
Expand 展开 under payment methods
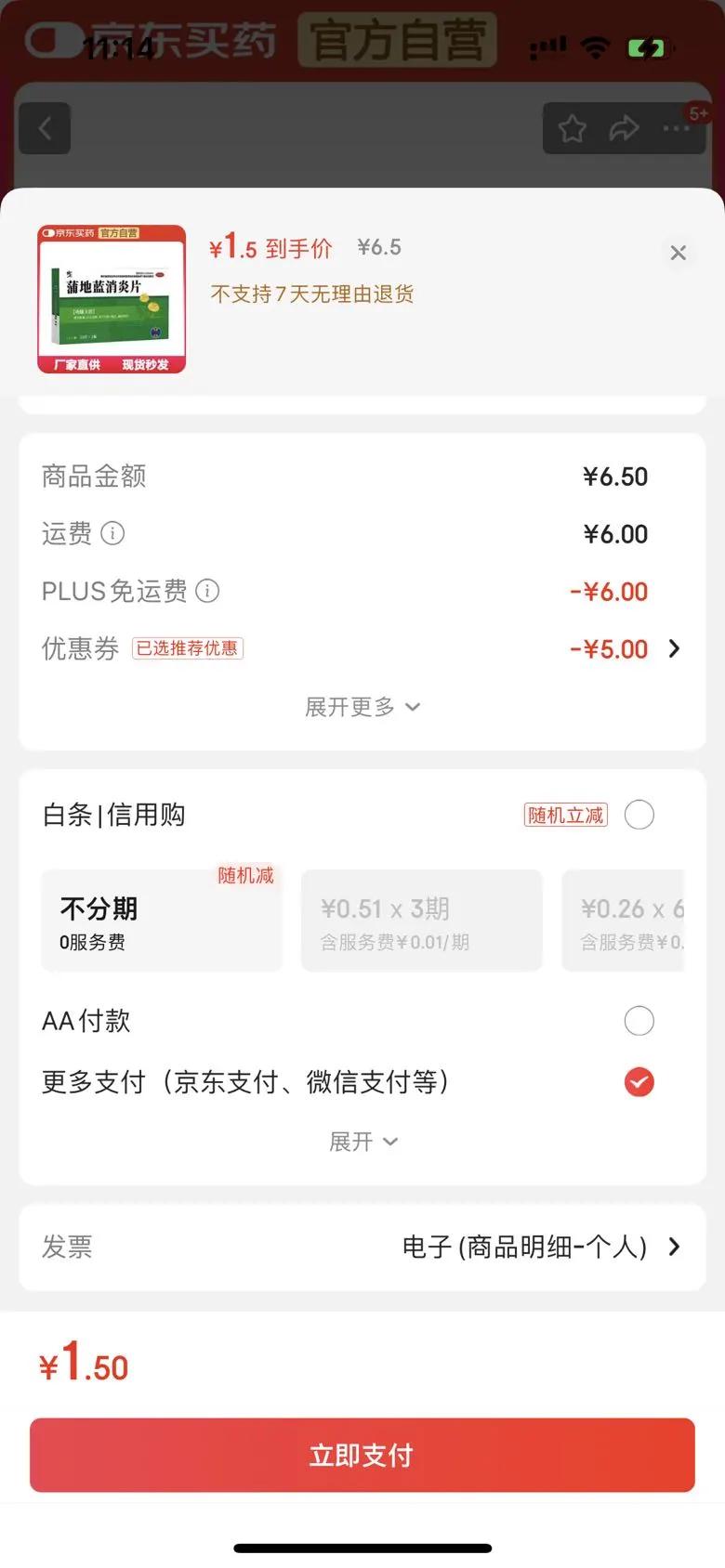pyautogui.click(x=362, y=1142)
